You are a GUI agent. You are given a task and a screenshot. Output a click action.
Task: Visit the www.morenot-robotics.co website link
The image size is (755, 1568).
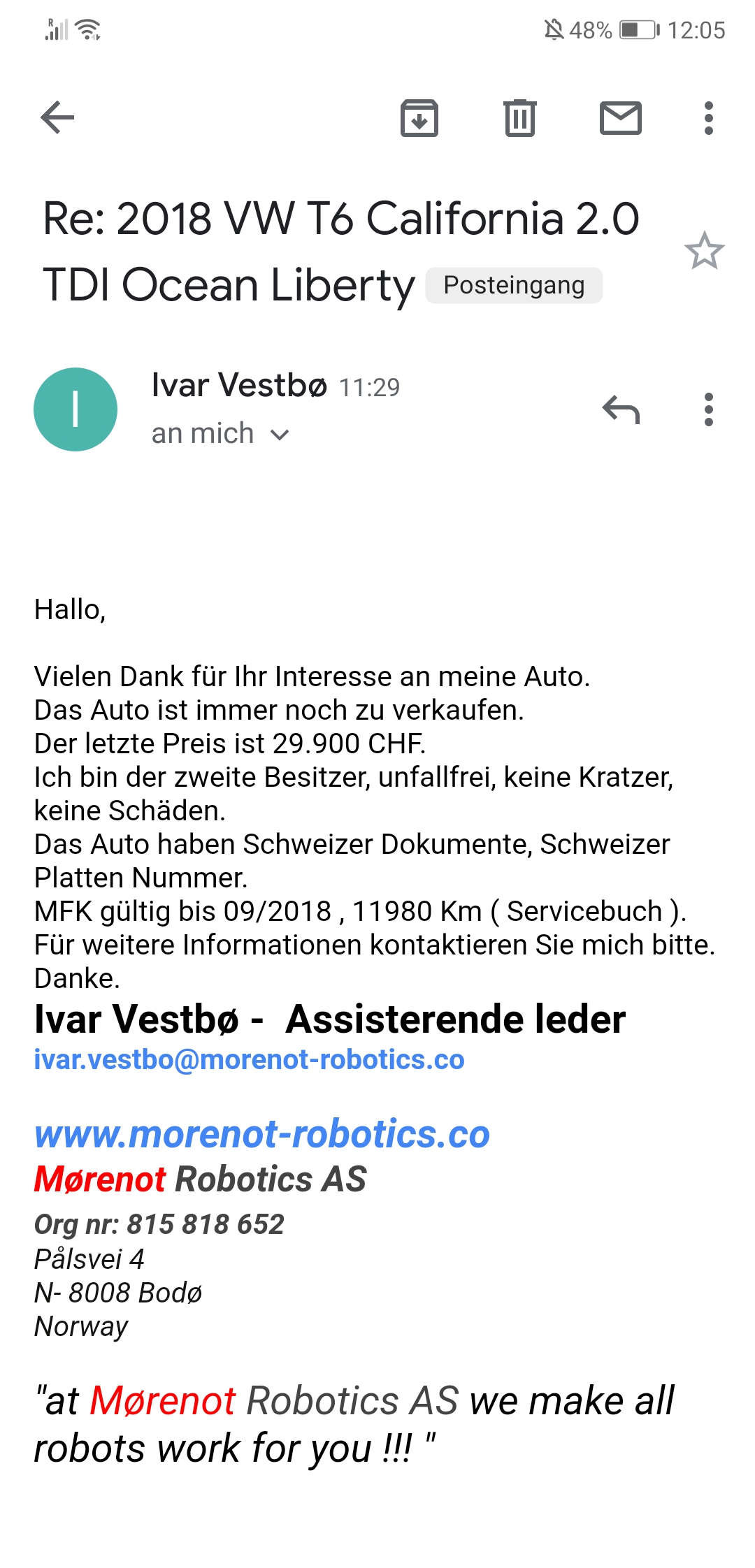tap(262, 1133)
